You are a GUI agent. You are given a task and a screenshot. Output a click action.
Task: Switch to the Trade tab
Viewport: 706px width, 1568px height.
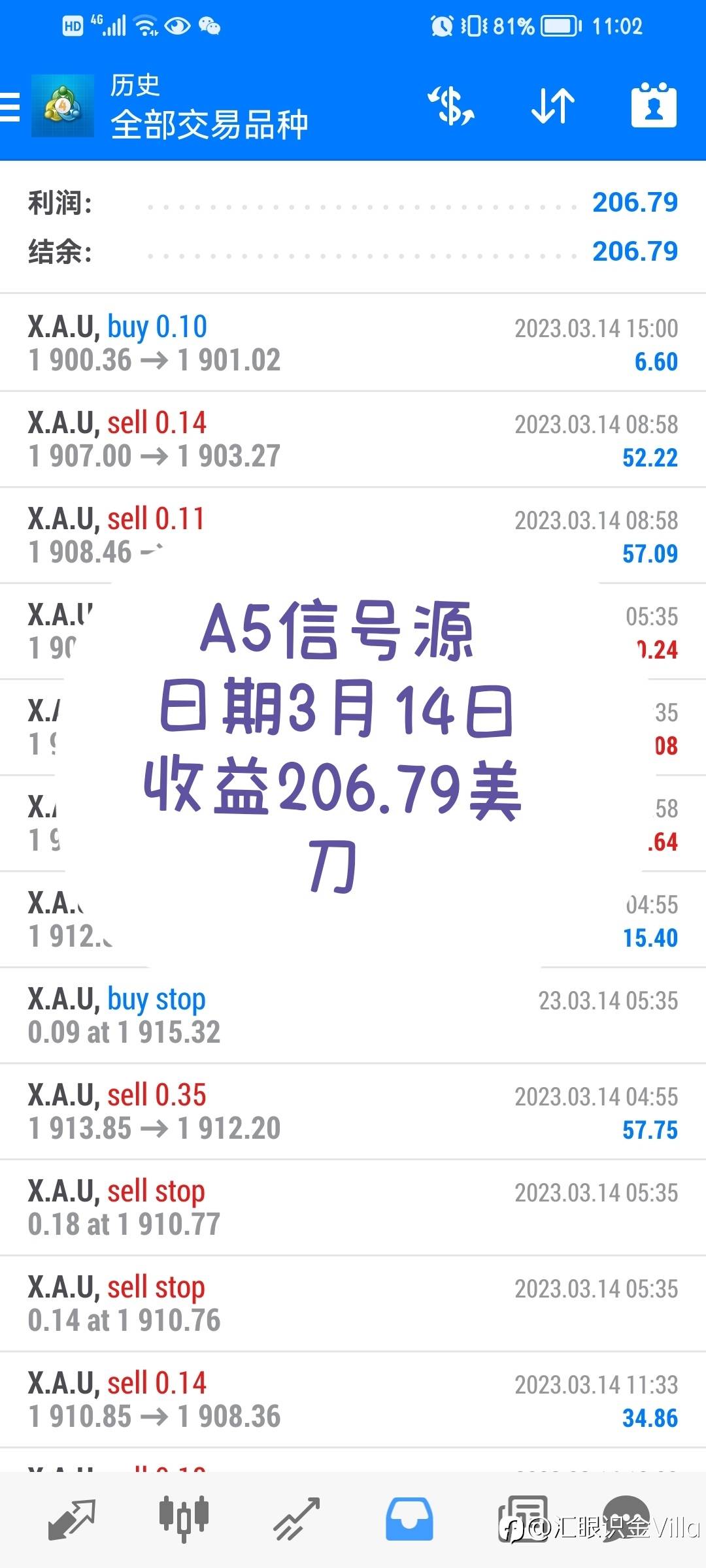(x=296, y=1519)
